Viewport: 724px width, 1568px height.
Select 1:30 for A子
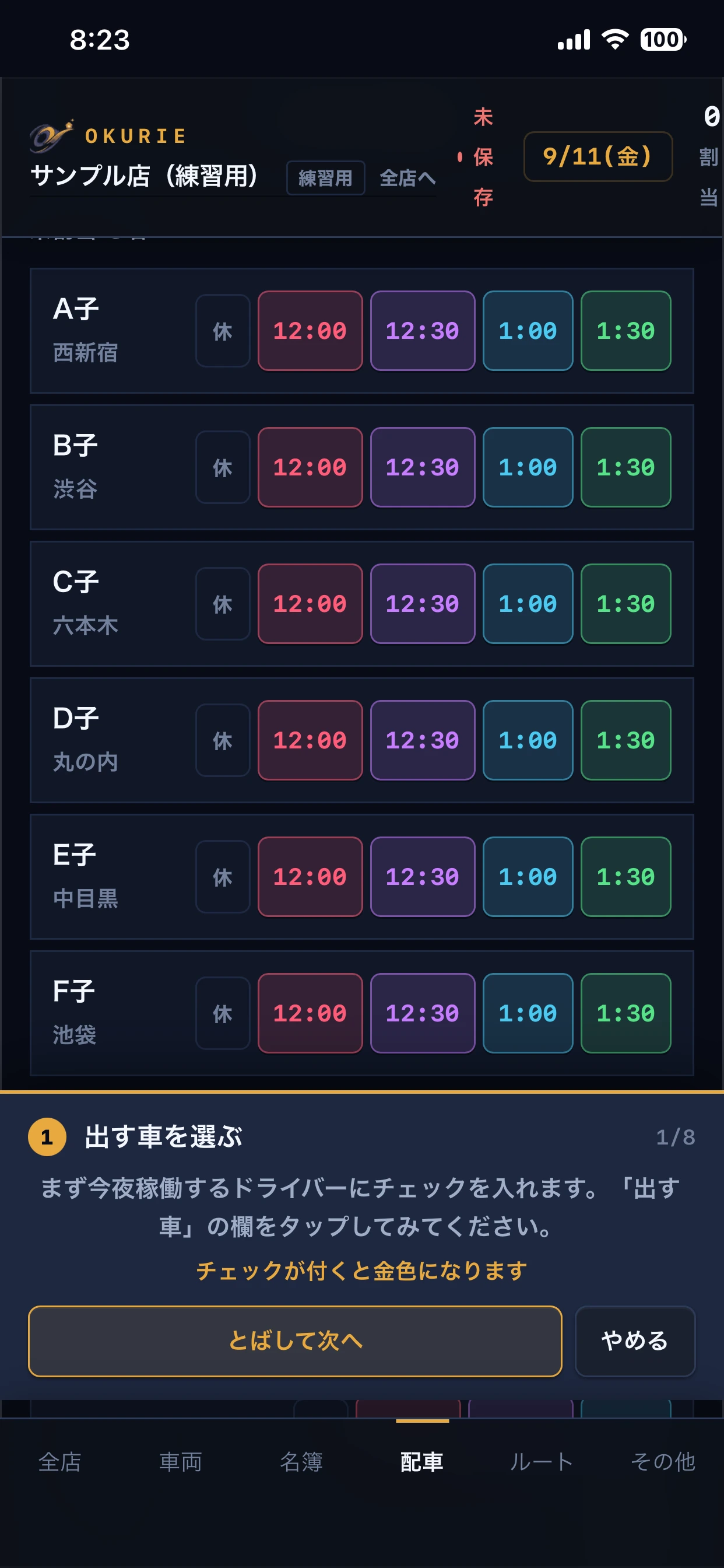pos(626,331)
